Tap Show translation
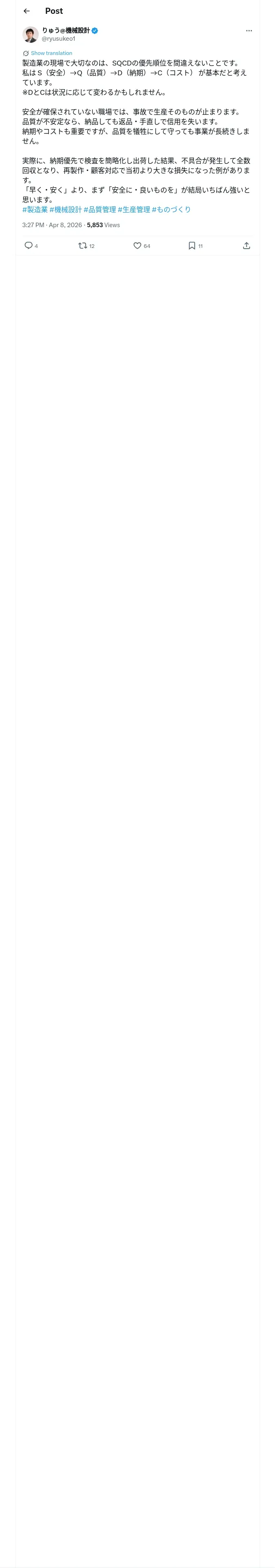 (51, 53)
